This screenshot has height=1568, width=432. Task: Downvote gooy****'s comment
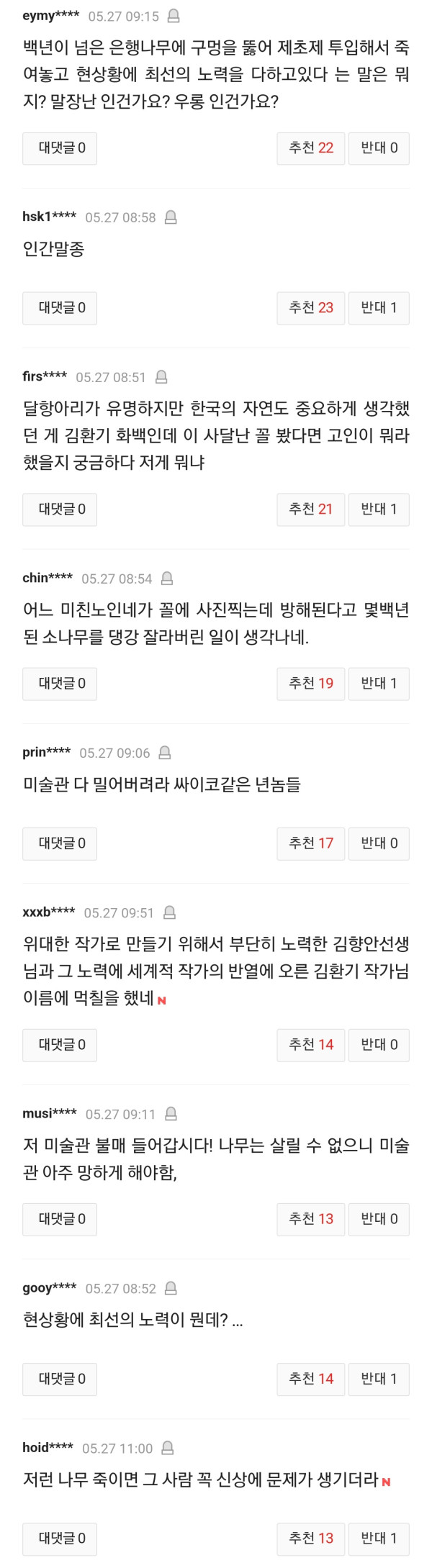coord(379,1379)
